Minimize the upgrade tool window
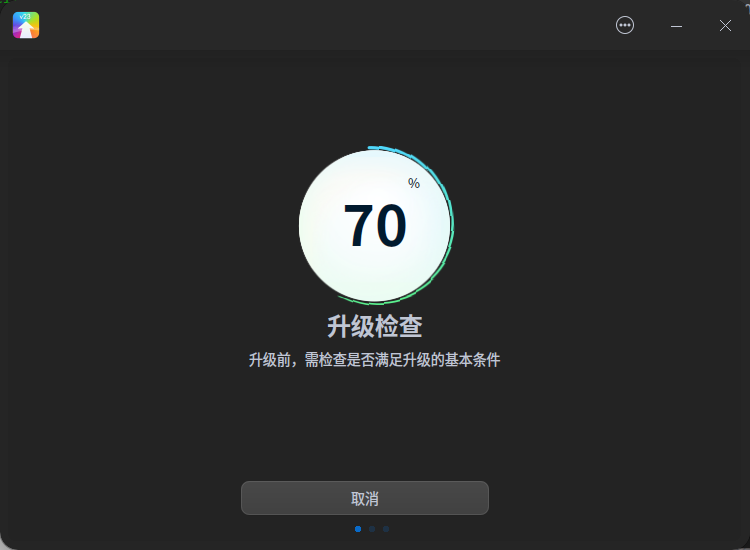 coord(676,25)
